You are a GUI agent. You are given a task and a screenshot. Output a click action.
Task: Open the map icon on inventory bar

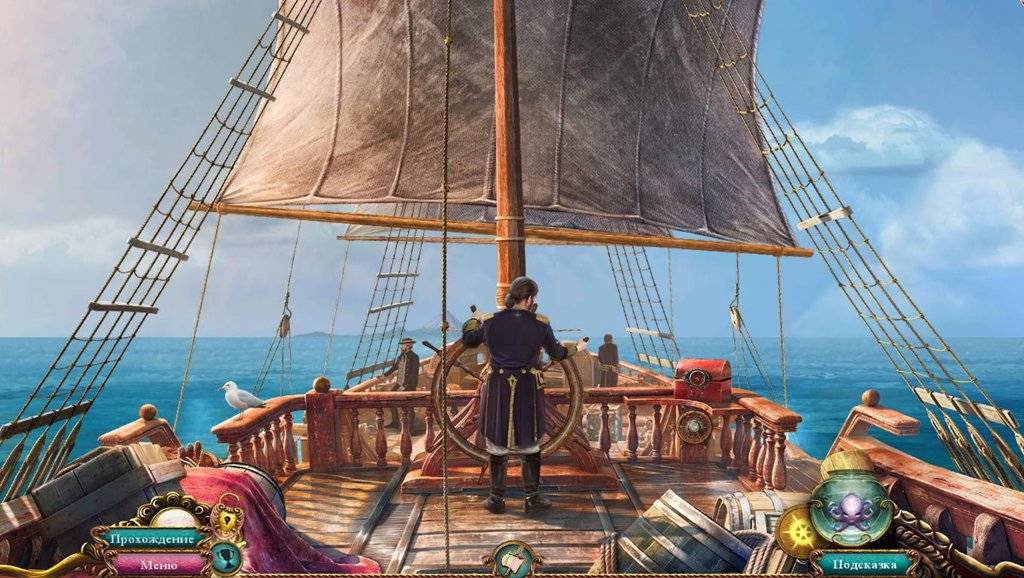point(515,560)
